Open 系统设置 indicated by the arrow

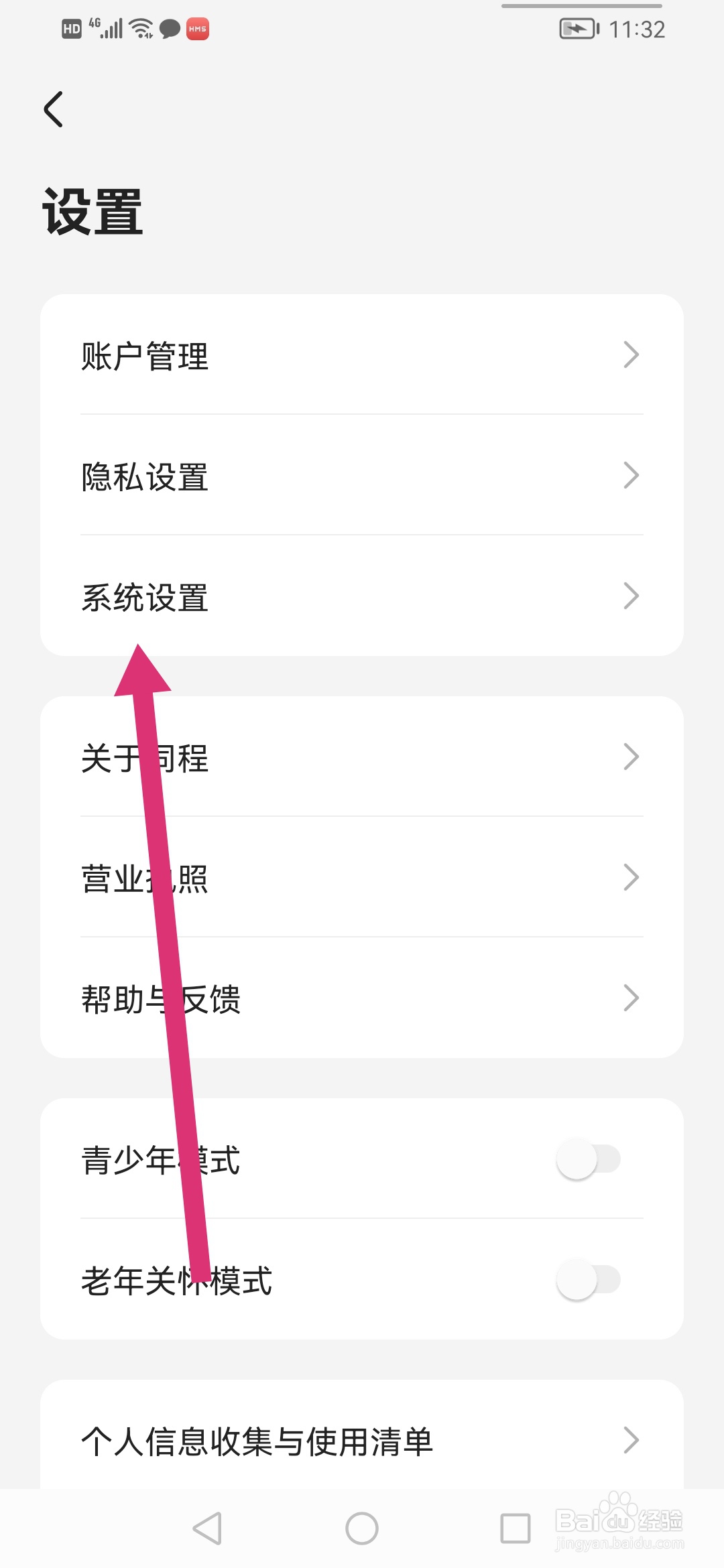tap(630, 596)
